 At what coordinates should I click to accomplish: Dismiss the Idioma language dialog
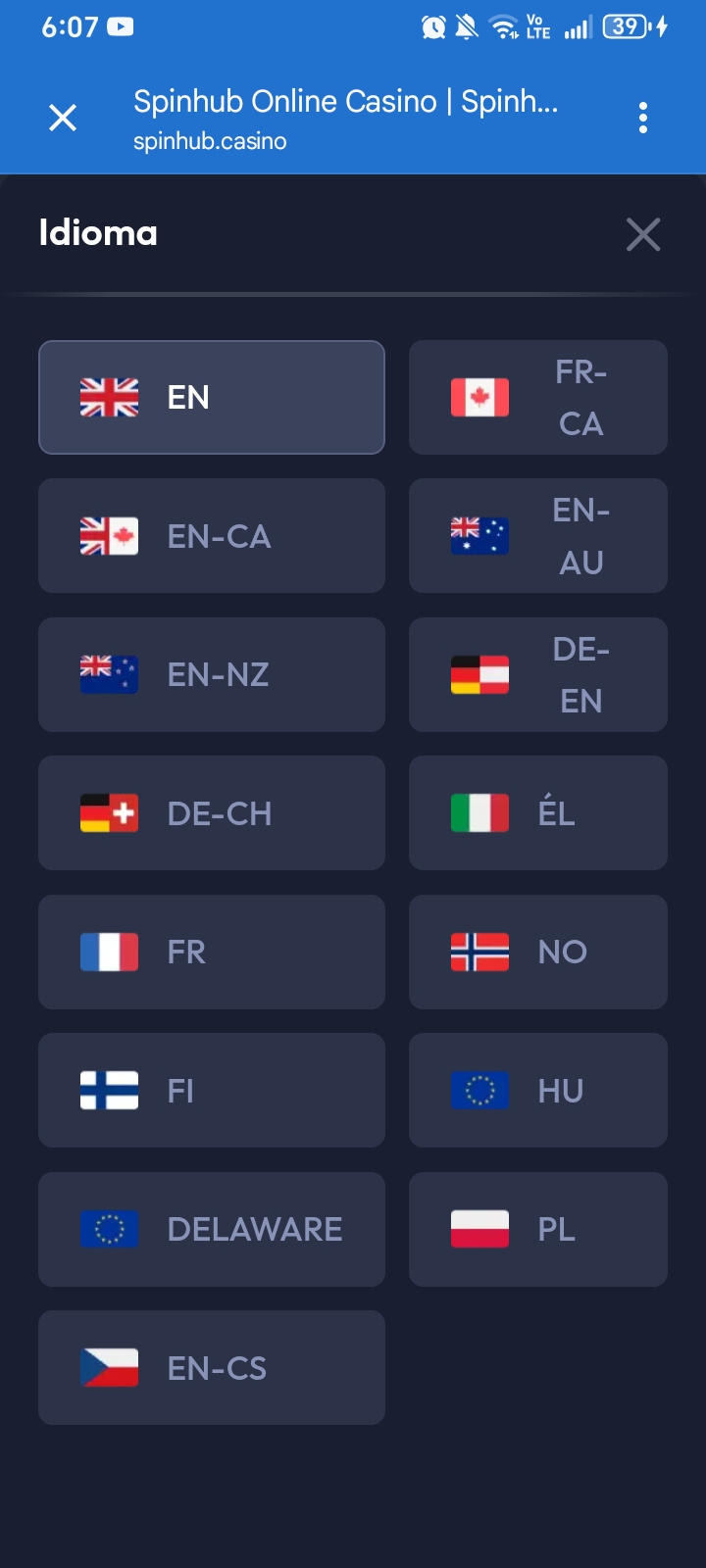[643, 234]
